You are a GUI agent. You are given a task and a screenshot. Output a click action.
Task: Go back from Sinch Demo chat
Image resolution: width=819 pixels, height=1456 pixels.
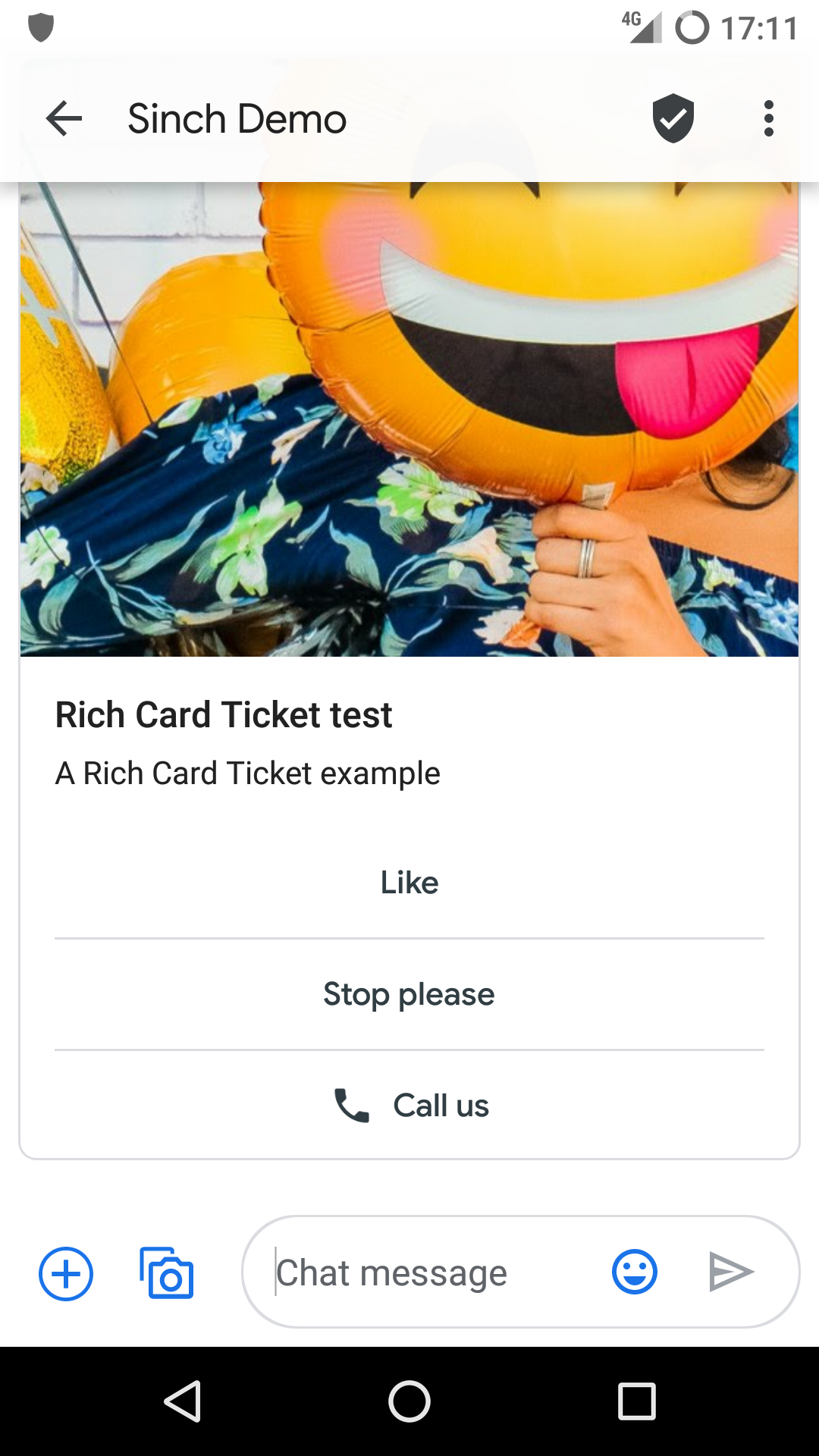tap(64, 119)
